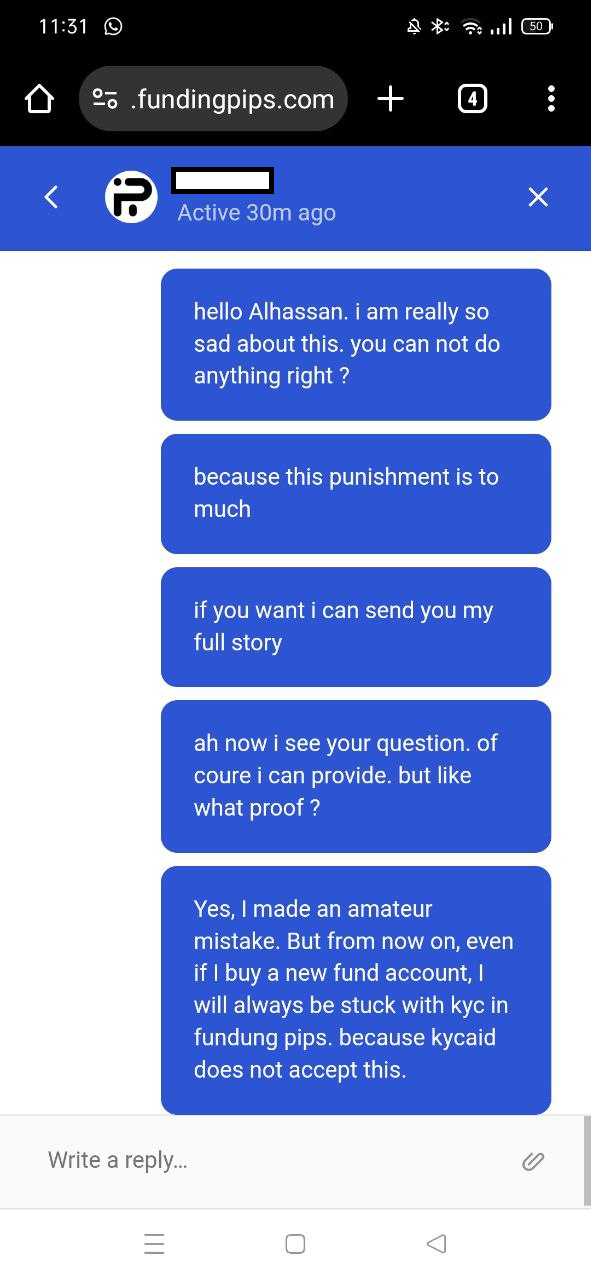Go back from the support chat
This screenshot has width=591, height=1280.
click(52, 197)
